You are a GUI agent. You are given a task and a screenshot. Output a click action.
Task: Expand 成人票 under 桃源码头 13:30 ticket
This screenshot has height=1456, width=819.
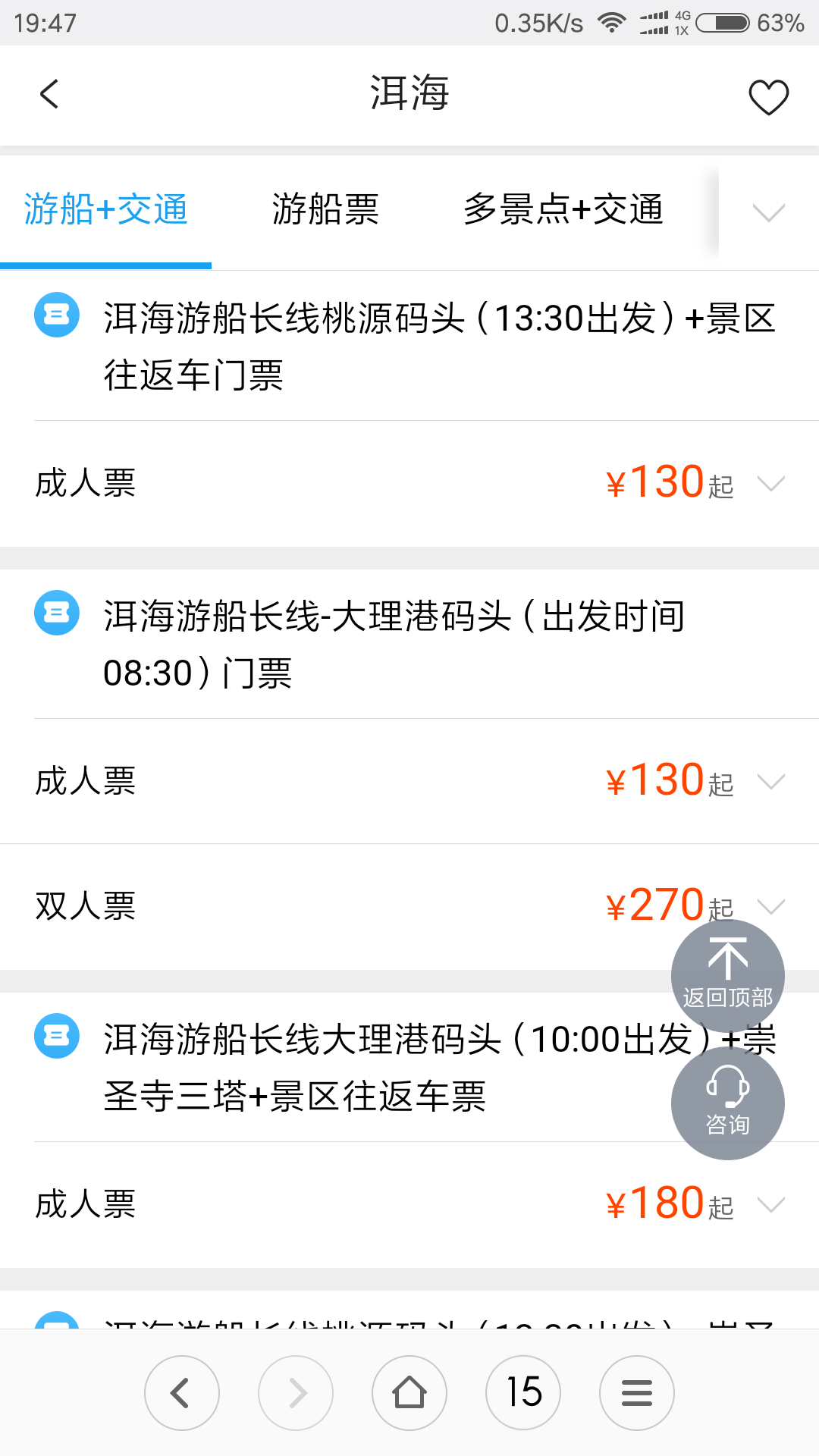point(770,483)
